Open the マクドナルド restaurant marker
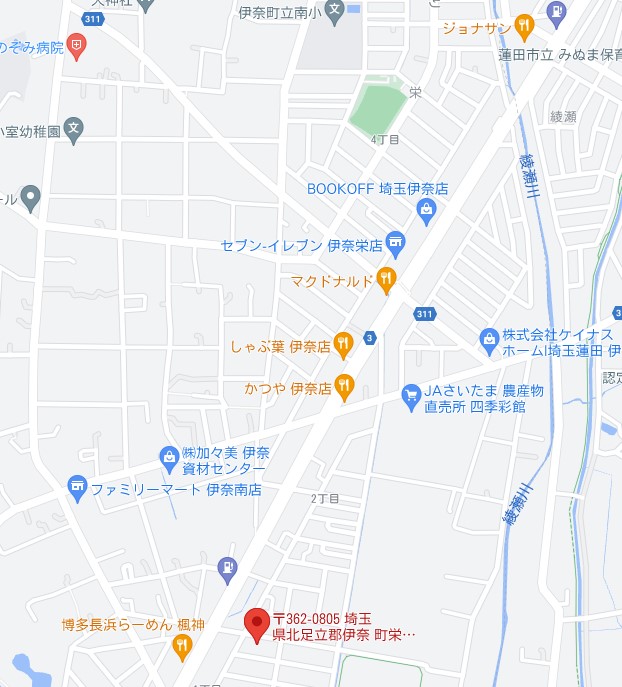Viewport: 622px width, 687px height. [x=387, y=281]
